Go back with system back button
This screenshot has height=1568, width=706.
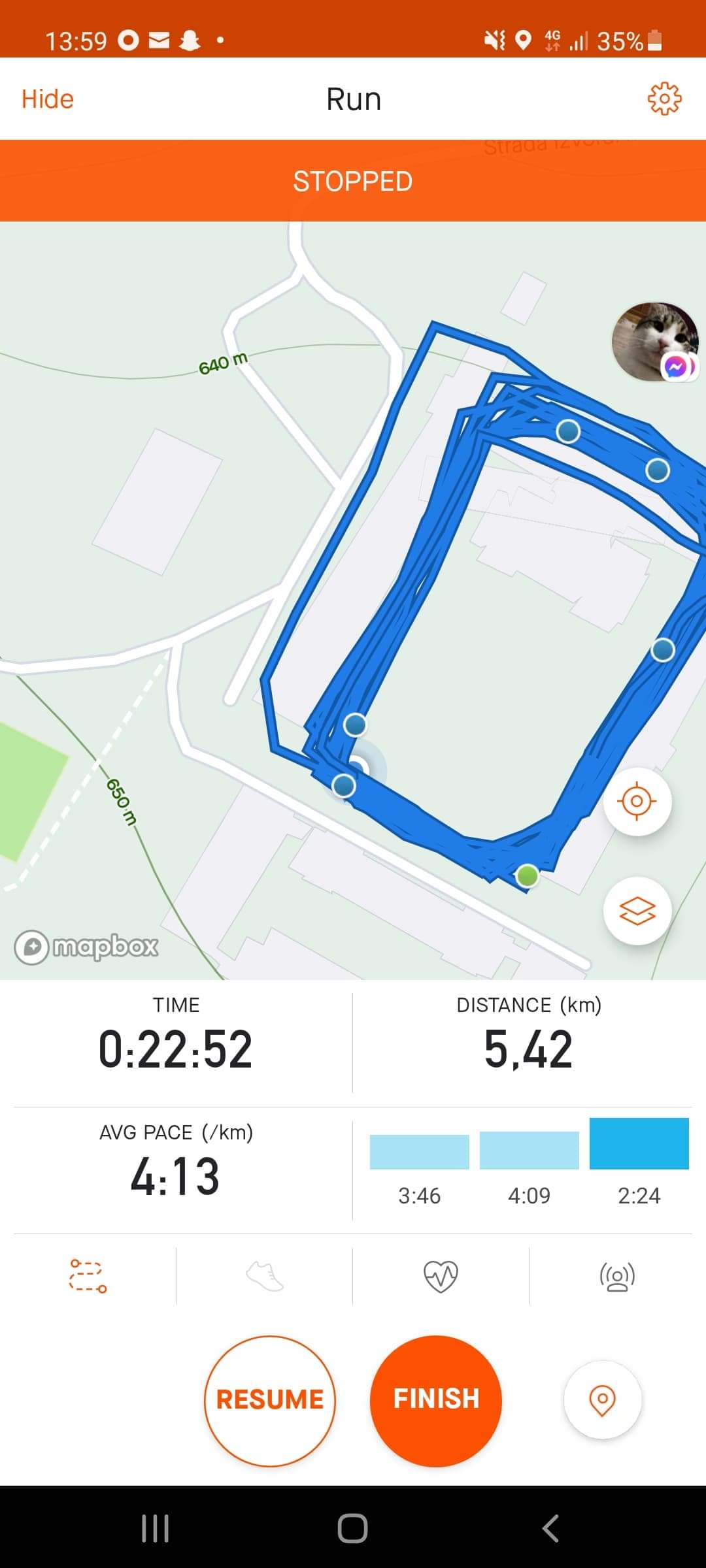coord(550,1528)
